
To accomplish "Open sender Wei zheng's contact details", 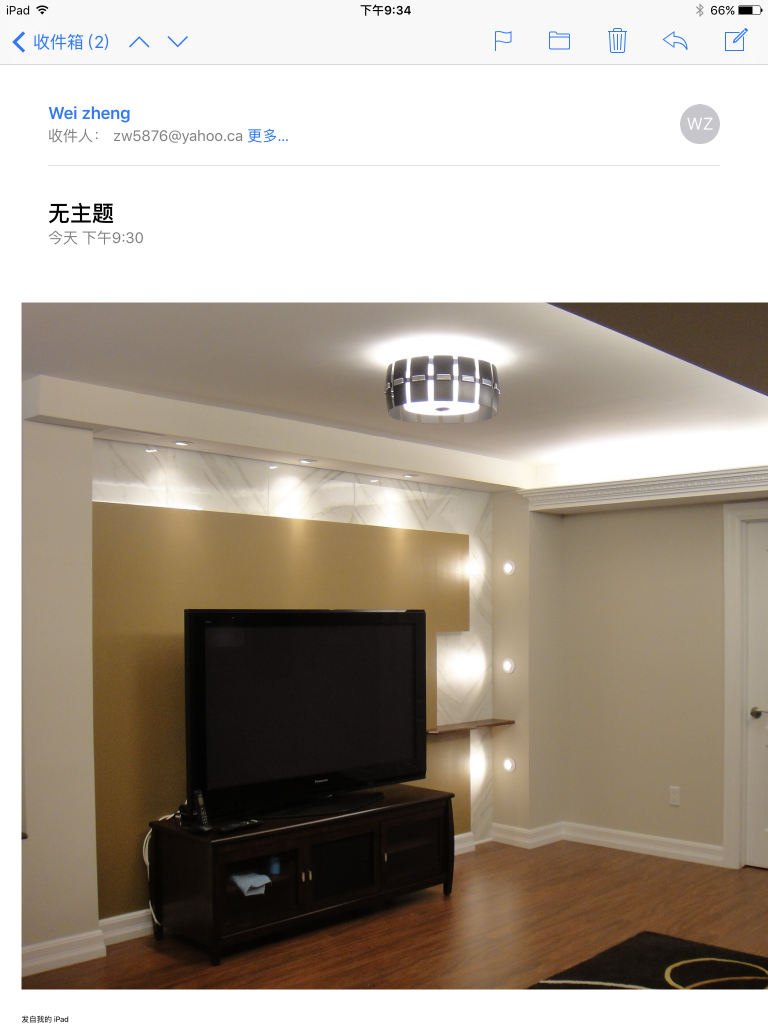I will point(89,113).
